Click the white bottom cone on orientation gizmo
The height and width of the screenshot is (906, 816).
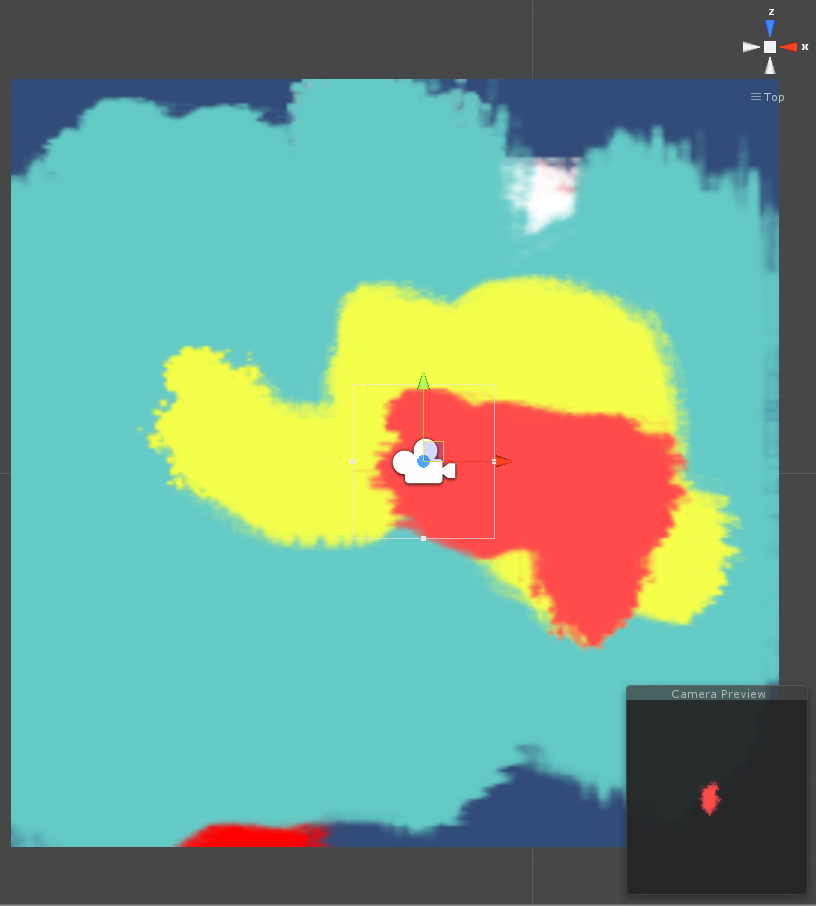tap(770, 66)
